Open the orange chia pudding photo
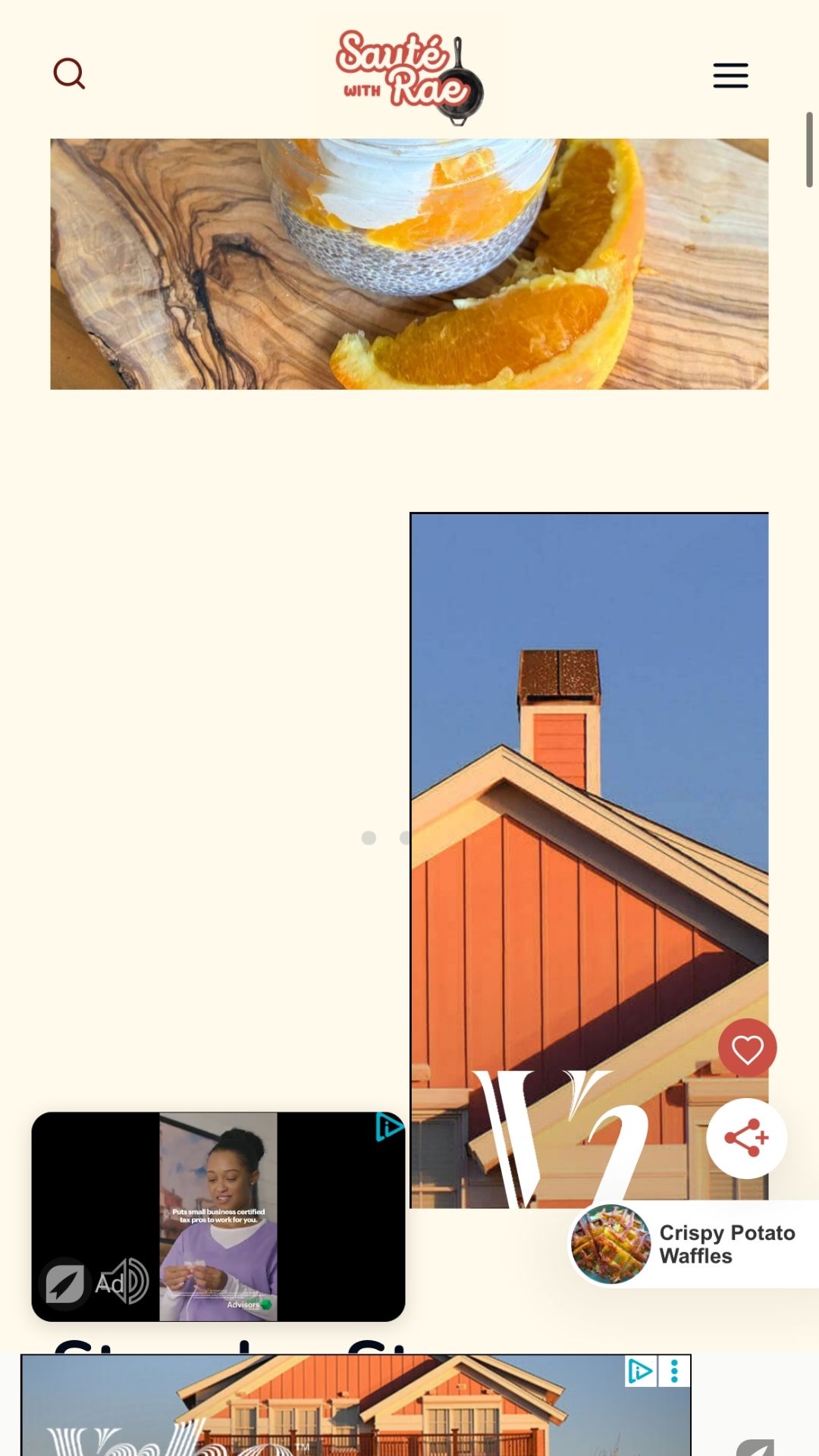This screenshot has width=819, height=1456. [x=409, y=264]
